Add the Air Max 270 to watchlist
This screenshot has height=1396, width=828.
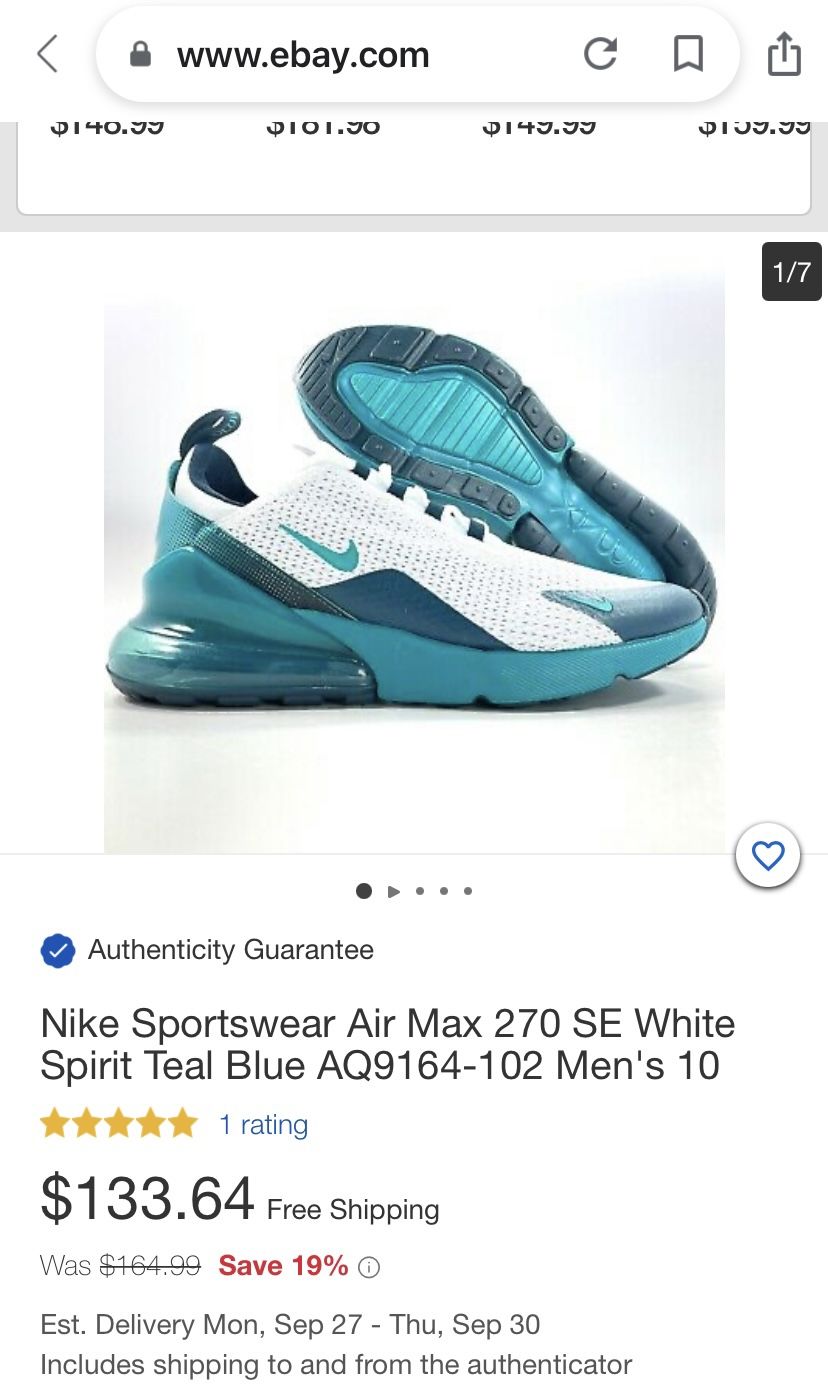tap(767, 856)
